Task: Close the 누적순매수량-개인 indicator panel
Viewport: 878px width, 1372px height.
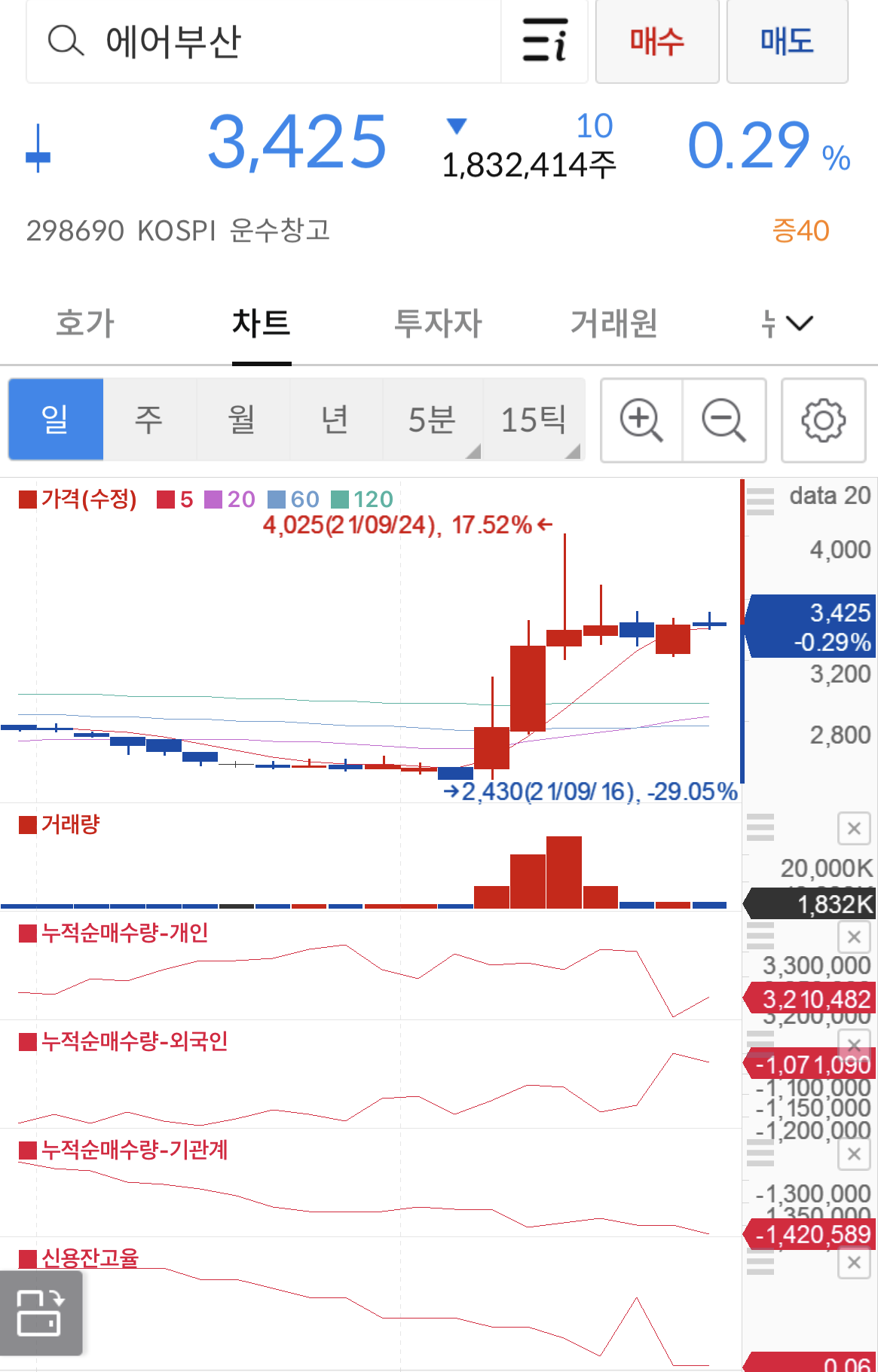Action: point(854,937)
